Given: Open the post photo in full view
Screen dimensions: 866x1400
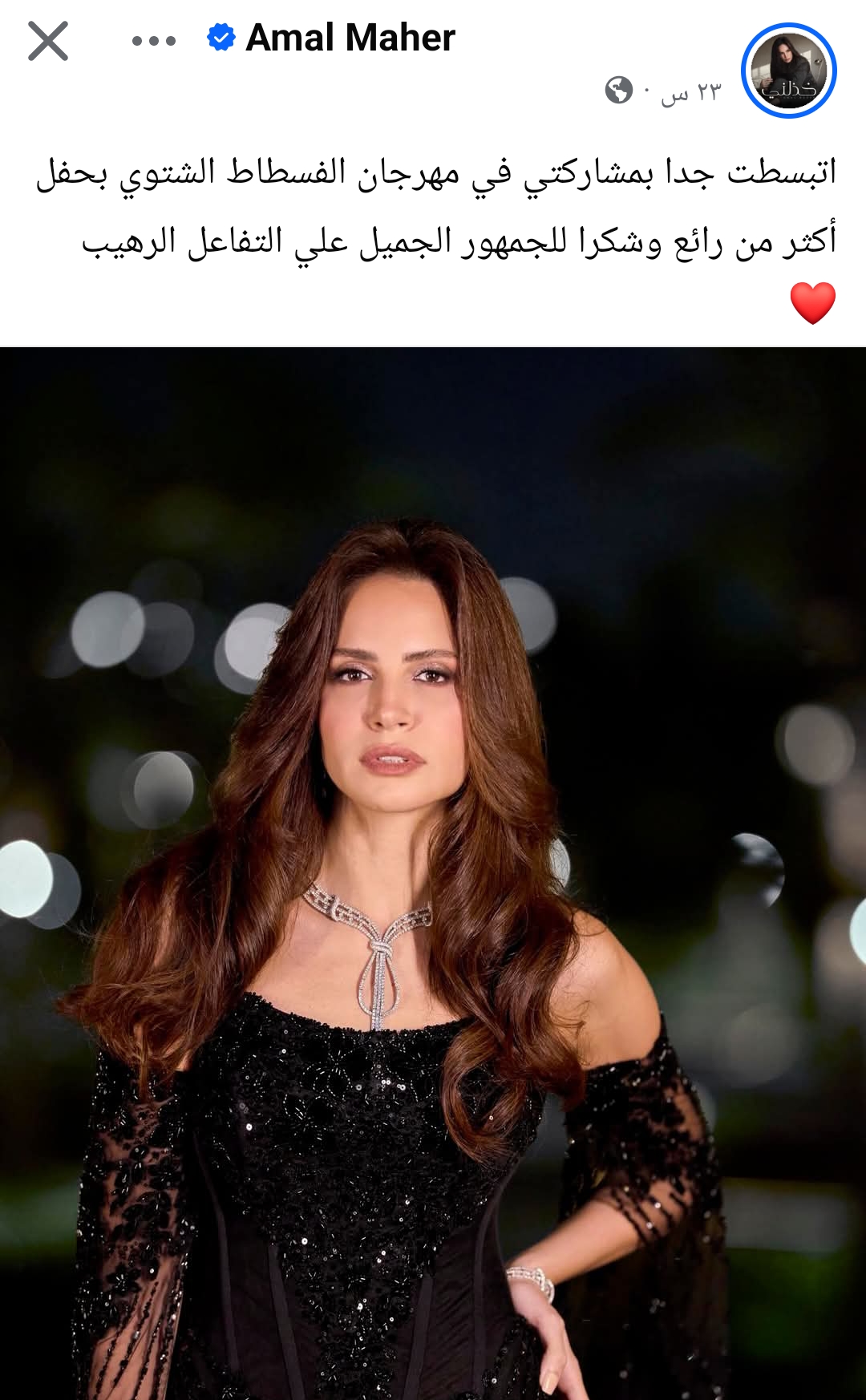Looking at the screenshot, I should click(433, 874).
